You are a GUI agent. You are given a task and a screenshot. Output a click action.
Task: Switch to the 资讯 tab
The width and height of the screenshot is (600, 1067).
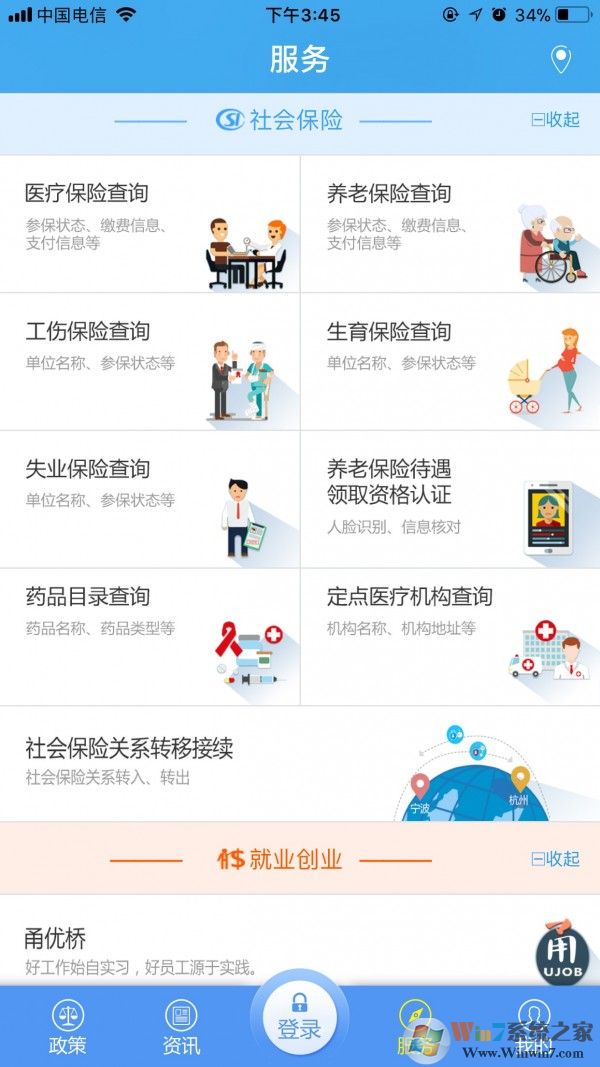click(181, 1027)
